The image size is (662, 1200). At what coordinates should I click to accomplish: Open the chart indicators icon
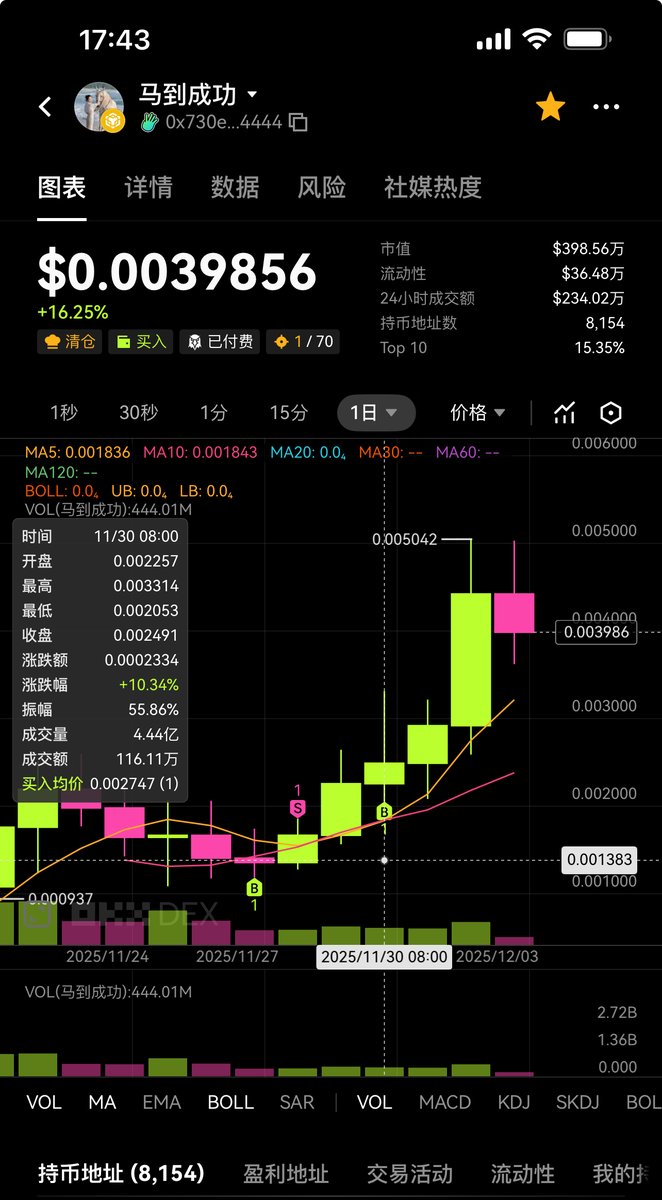pos(565,412)
